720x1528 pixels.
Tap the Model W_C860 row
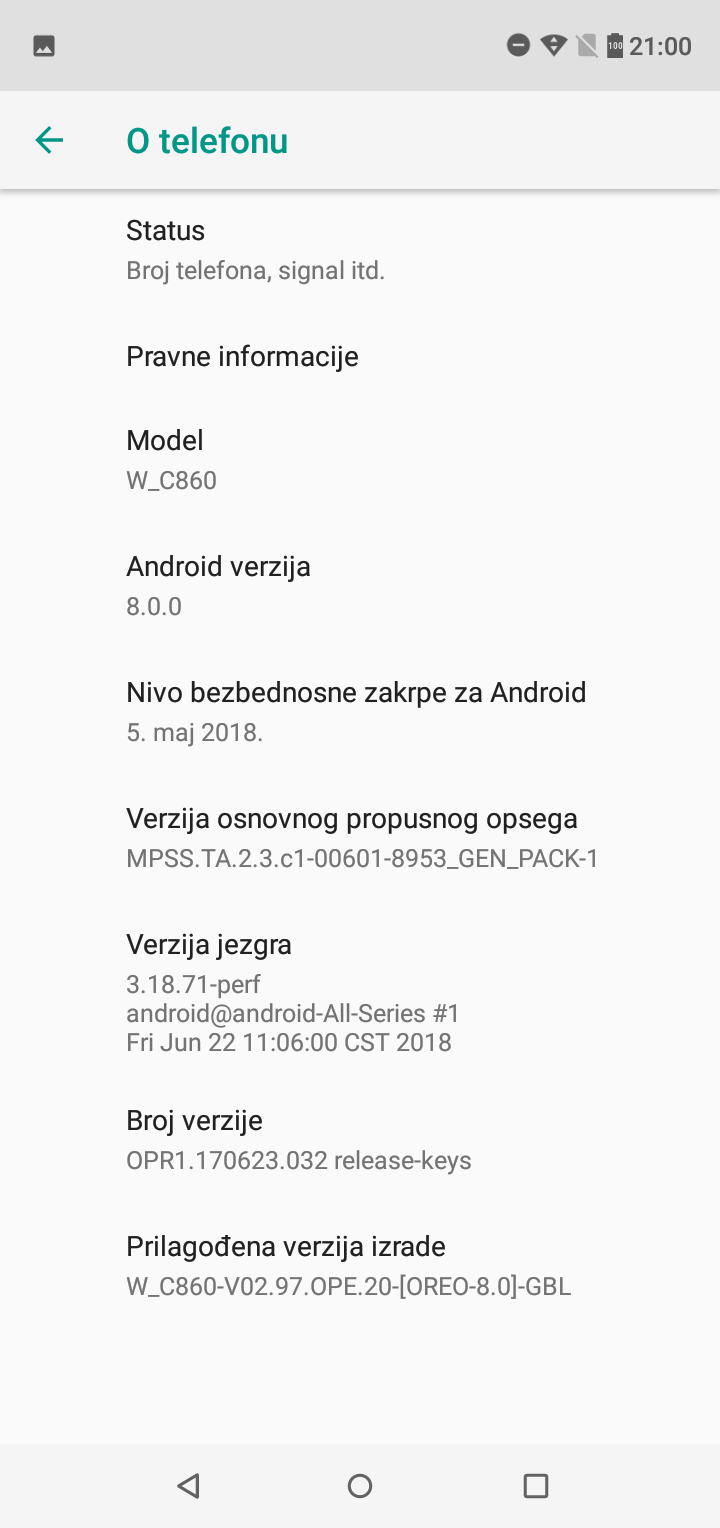[360, 460]
